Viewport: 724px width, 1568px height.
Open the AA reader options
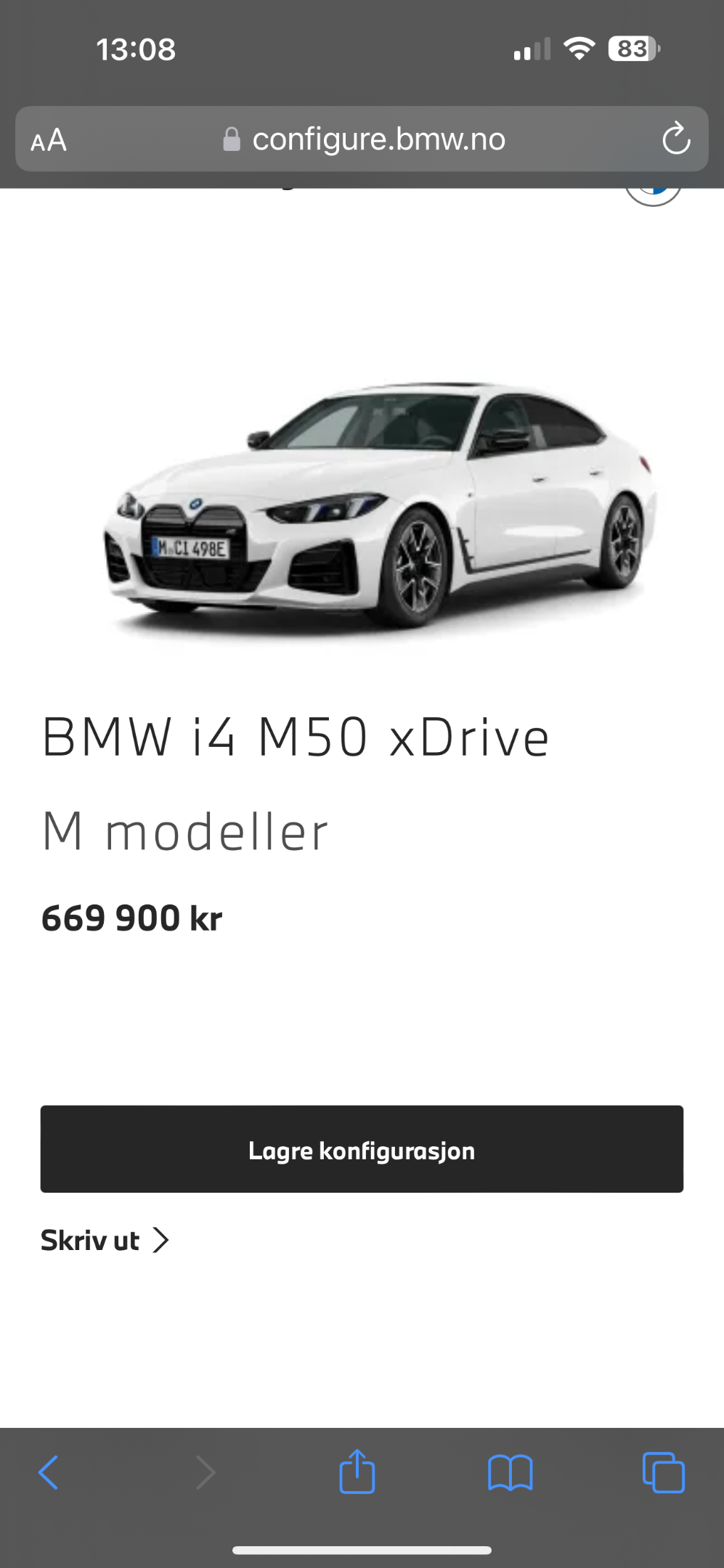point(49,139)
